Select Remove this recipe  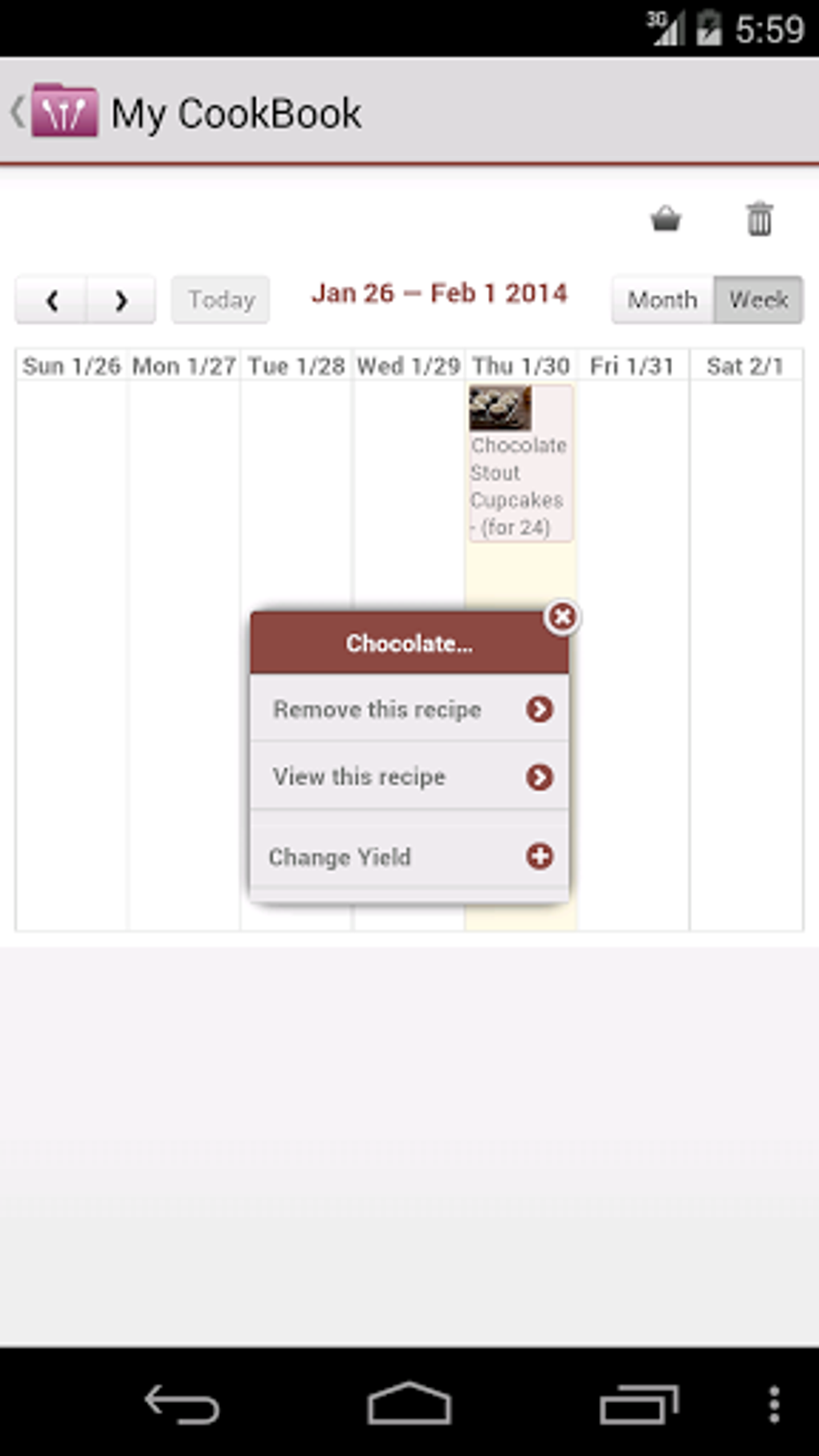pos(377,709)
